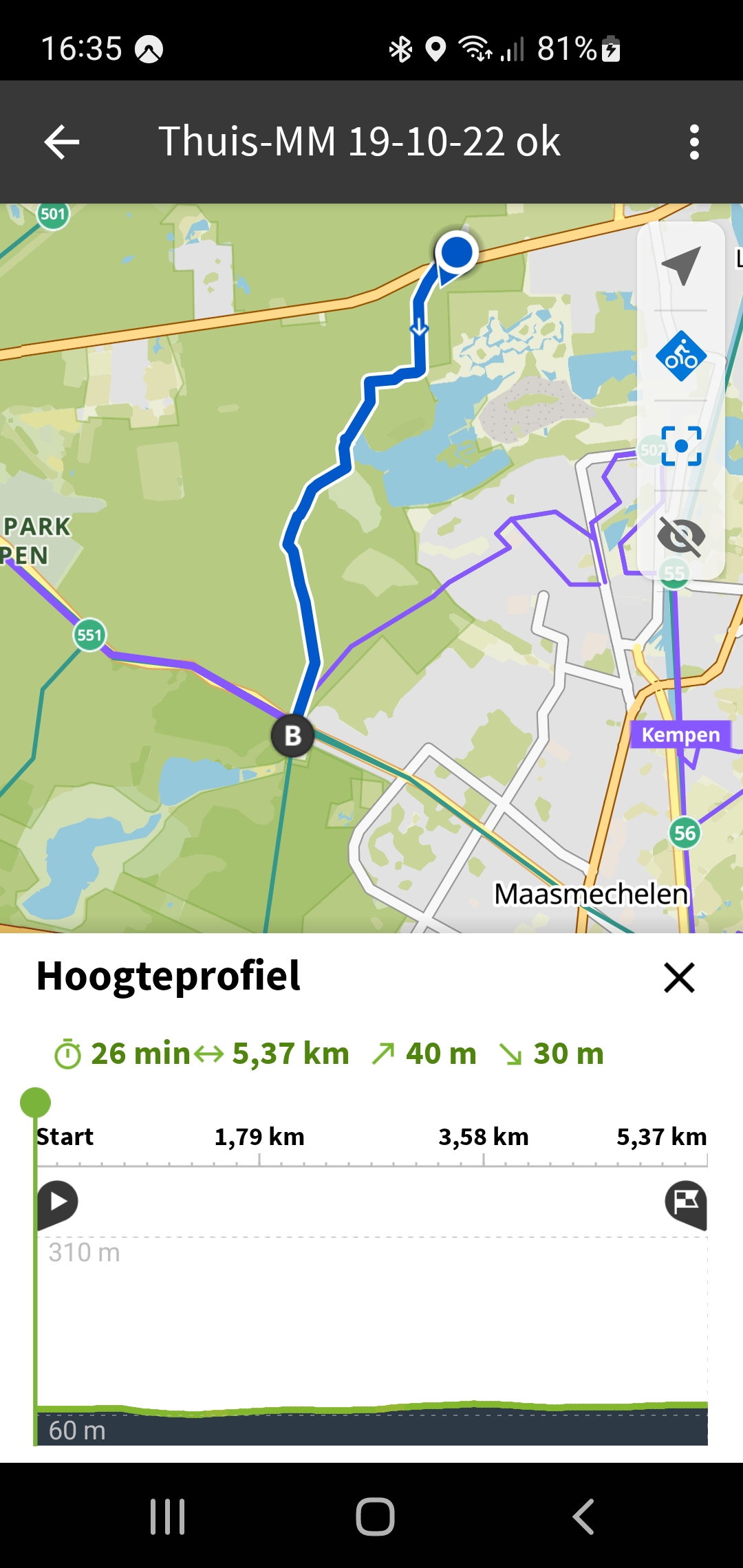This screenshot has width=743, height=1568.
Task: Tap the navigation arrow location button
Action: coord(680,266)
